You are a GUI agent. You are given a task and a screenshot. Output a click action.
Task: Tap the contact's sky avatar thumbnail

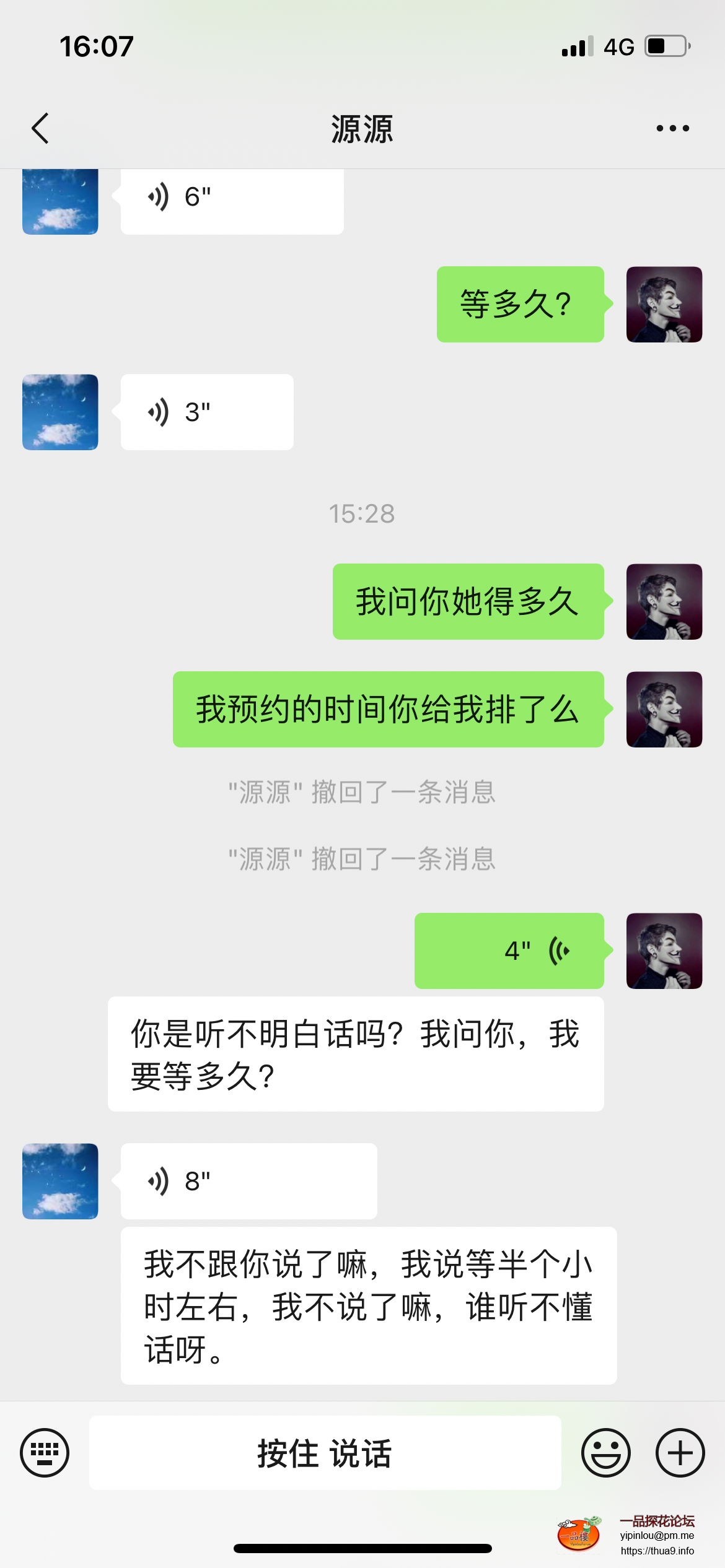[59, 411]
